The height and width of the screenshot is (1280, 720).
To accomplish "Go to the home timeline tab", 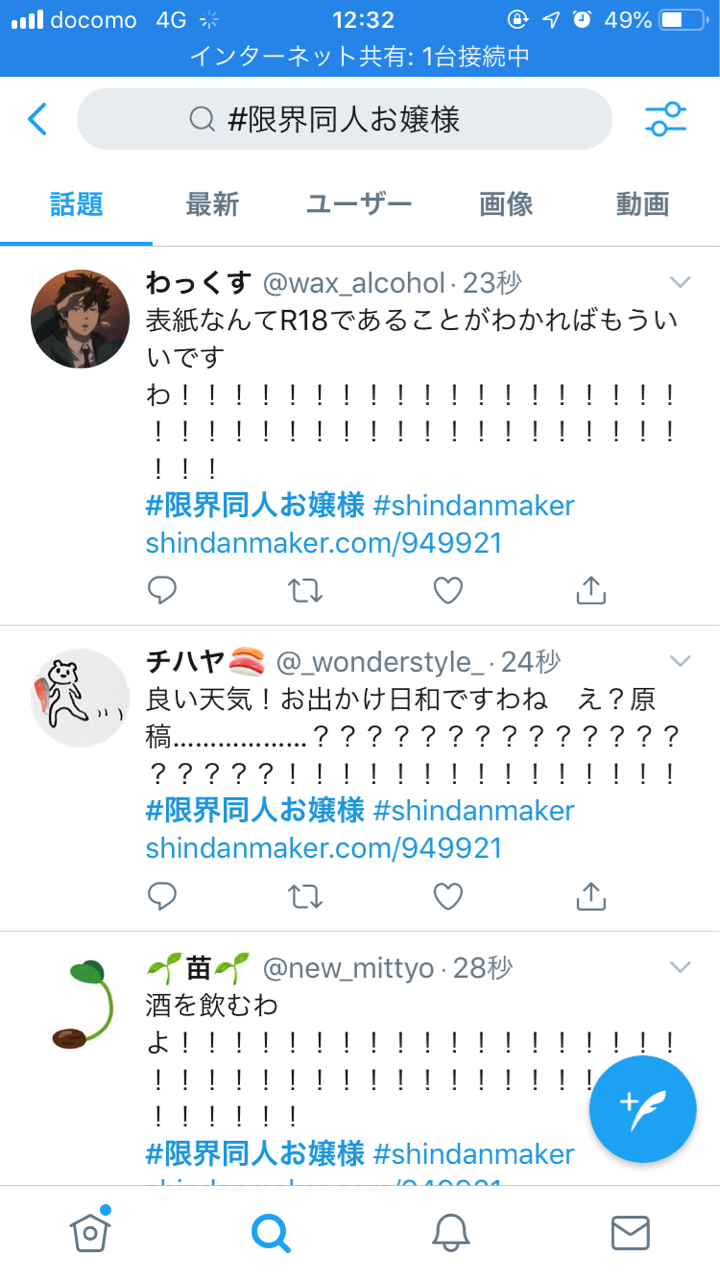I will click(90, 1231).
